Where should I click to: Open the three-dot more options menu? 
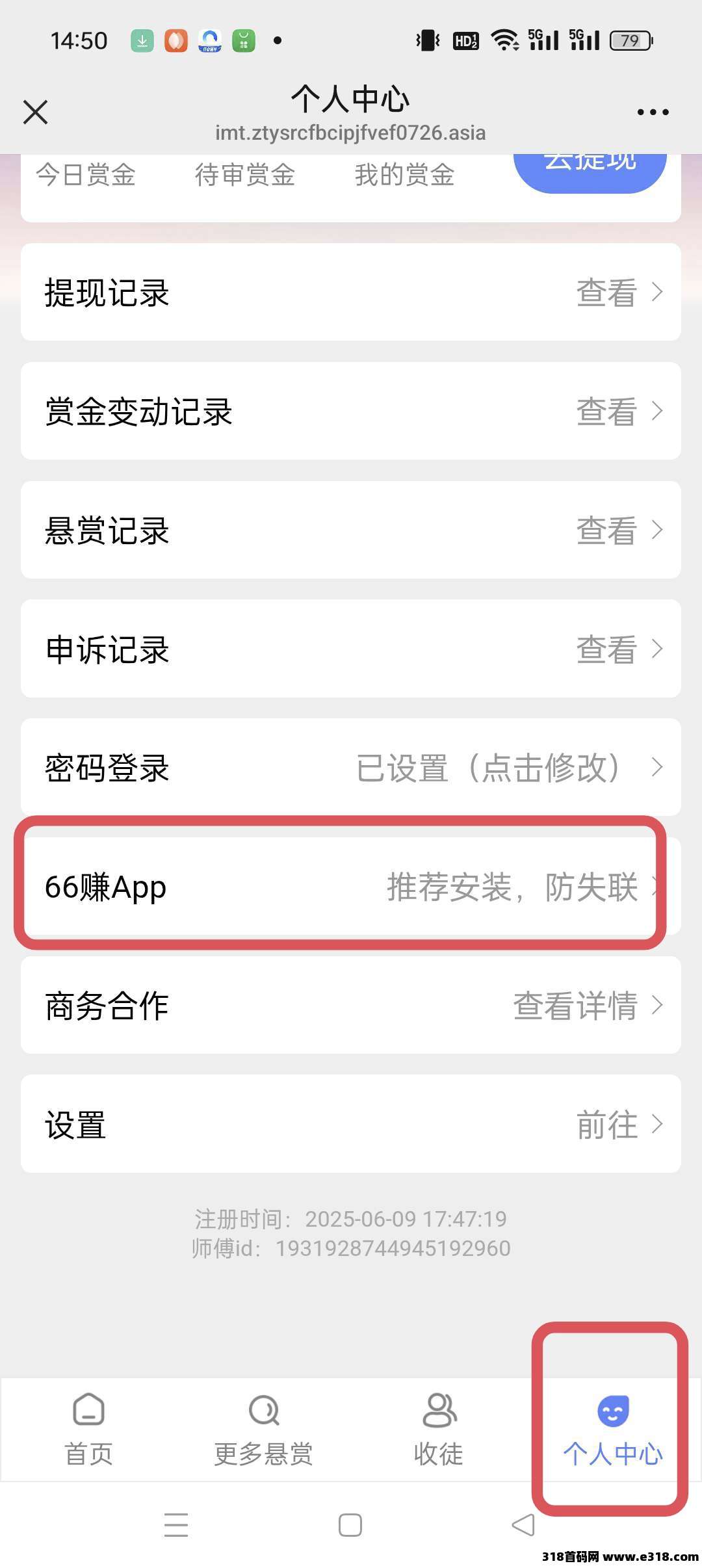pyautogui.click(x=653, y=112)
